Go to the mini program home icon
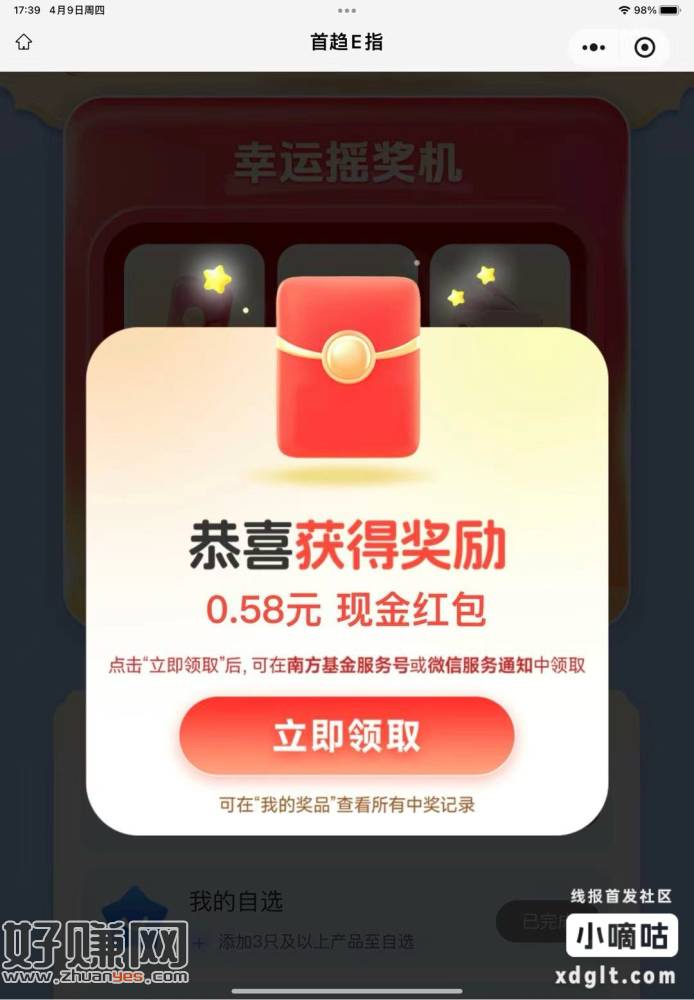The image size is (694, 1000). pyautogui.click(x=24, y=43)
